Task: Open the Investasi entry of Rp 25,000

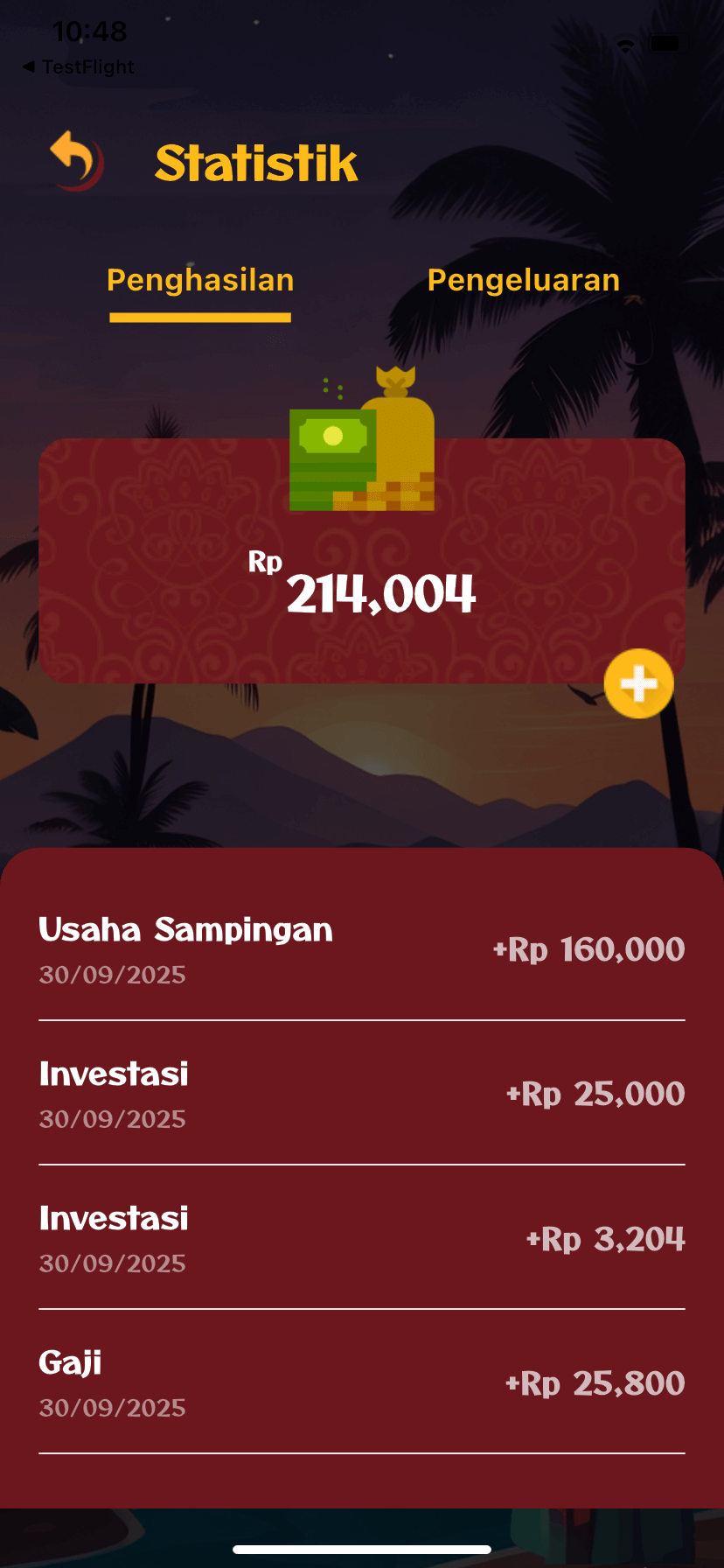Action: coord(361,1094)
